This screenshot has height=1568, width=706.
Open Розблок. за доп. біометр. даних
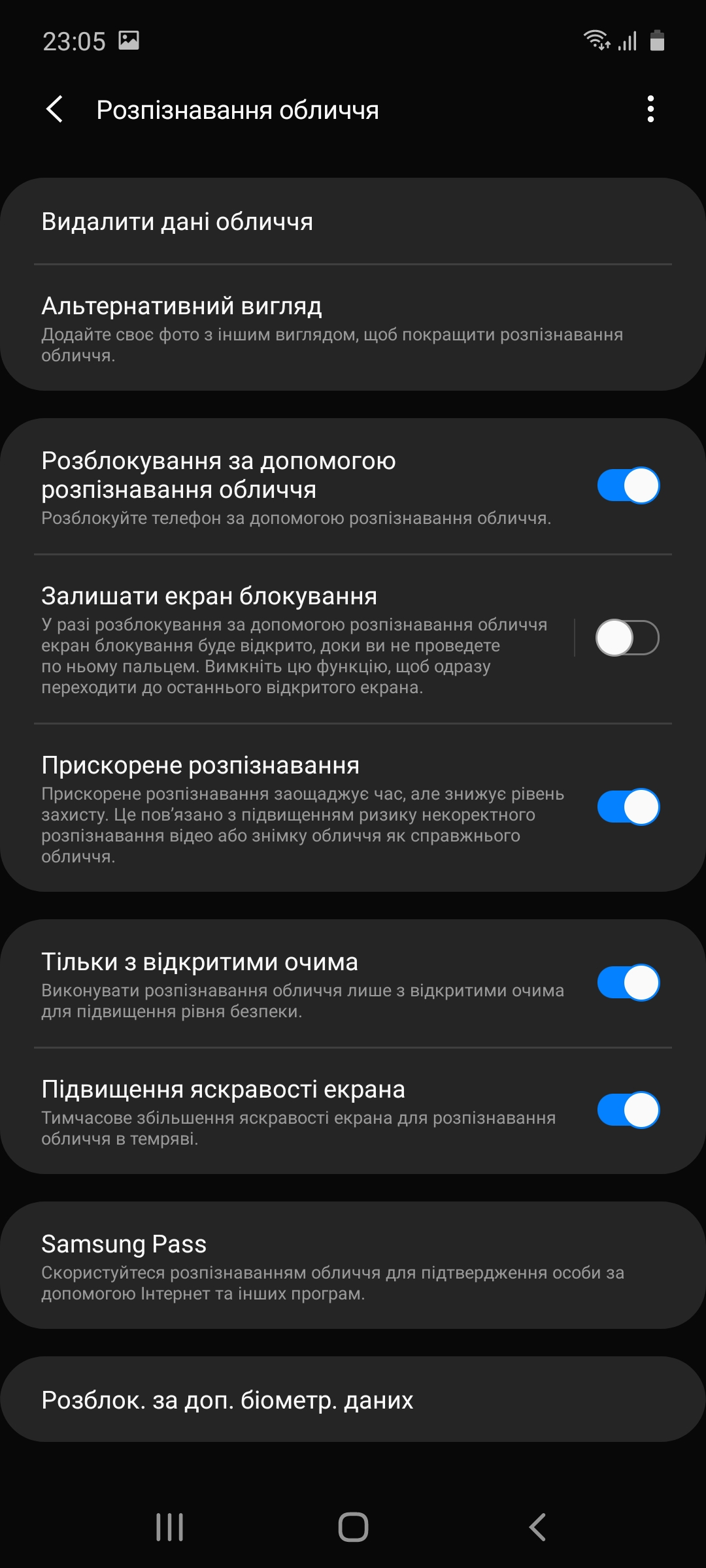(x=353, y=1400)
